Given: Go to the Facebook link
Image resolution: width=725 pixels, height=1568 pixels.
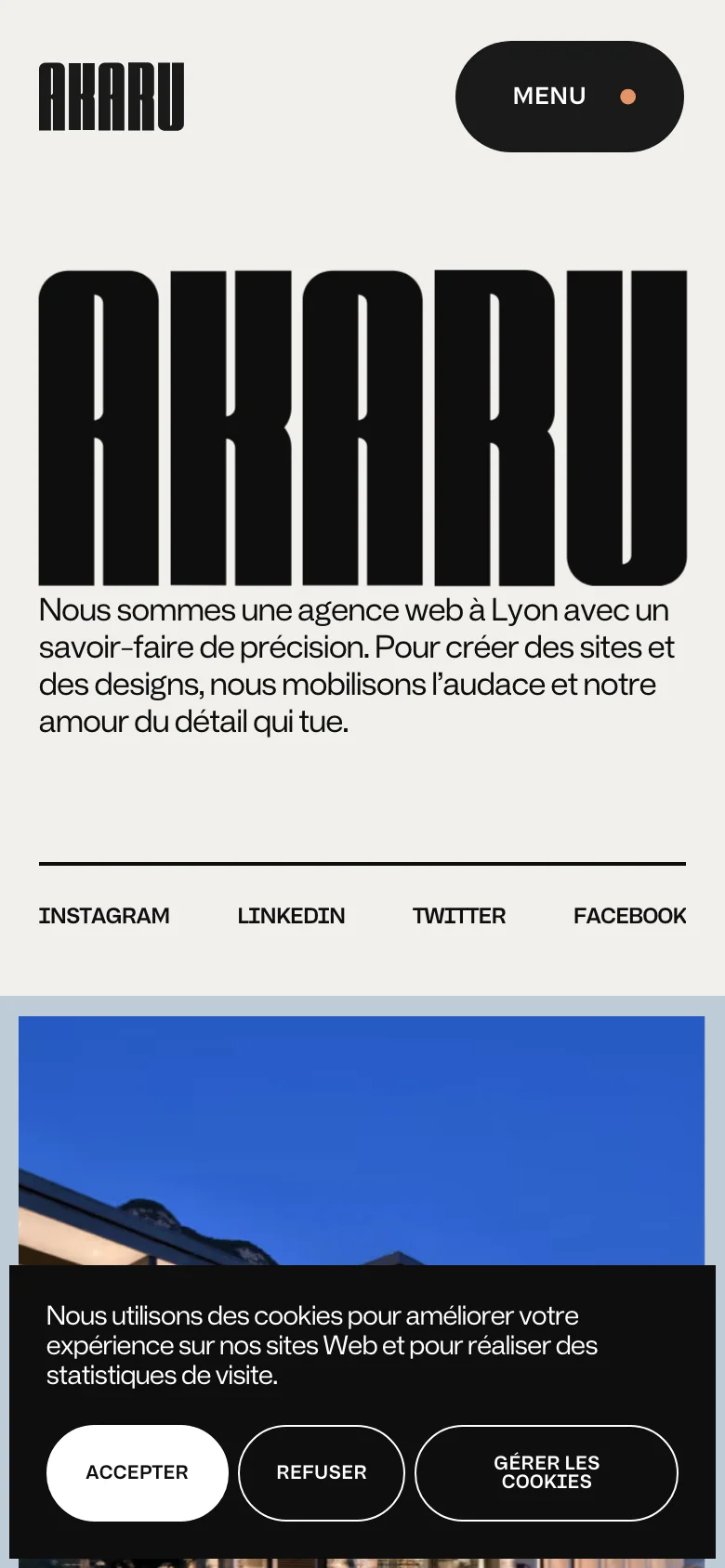Looking at the screenshot, I should tap(629, 916).
